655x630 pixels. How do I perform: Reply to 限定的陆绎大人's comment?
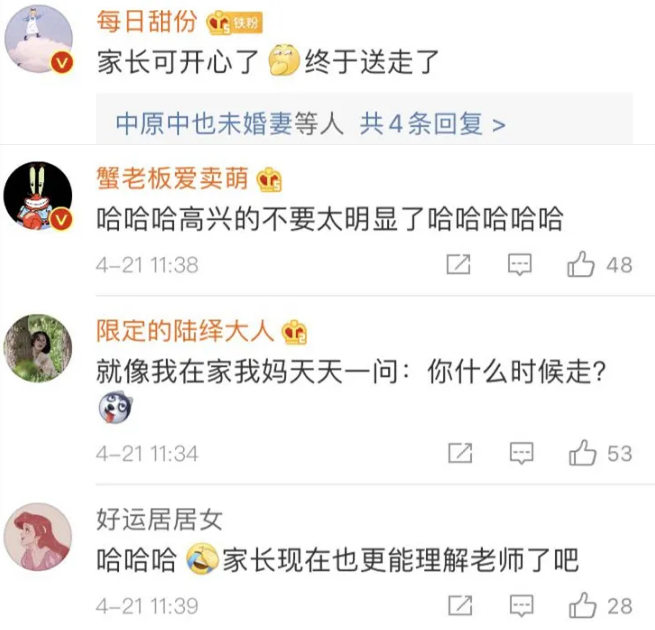tap(519, 453)
